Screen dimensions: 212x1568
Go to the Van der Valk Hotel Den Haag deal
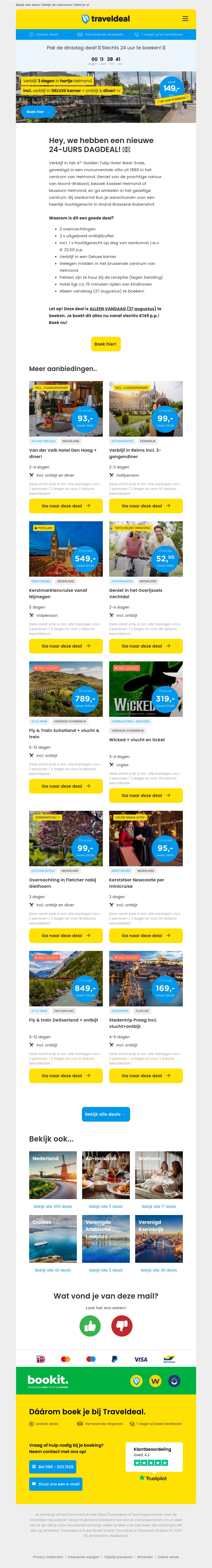pos(66,506)
